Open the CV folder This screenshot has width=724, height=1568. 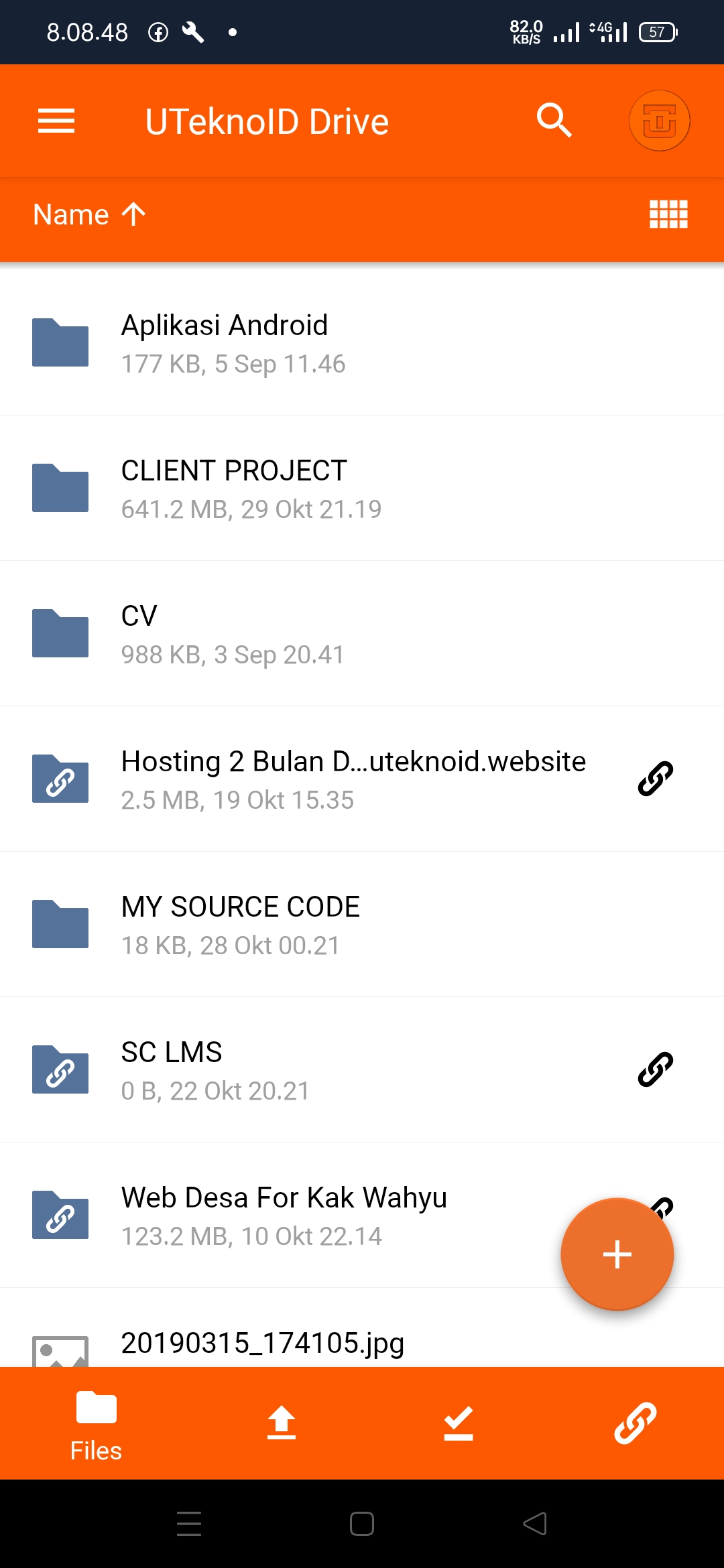point(268,634)
